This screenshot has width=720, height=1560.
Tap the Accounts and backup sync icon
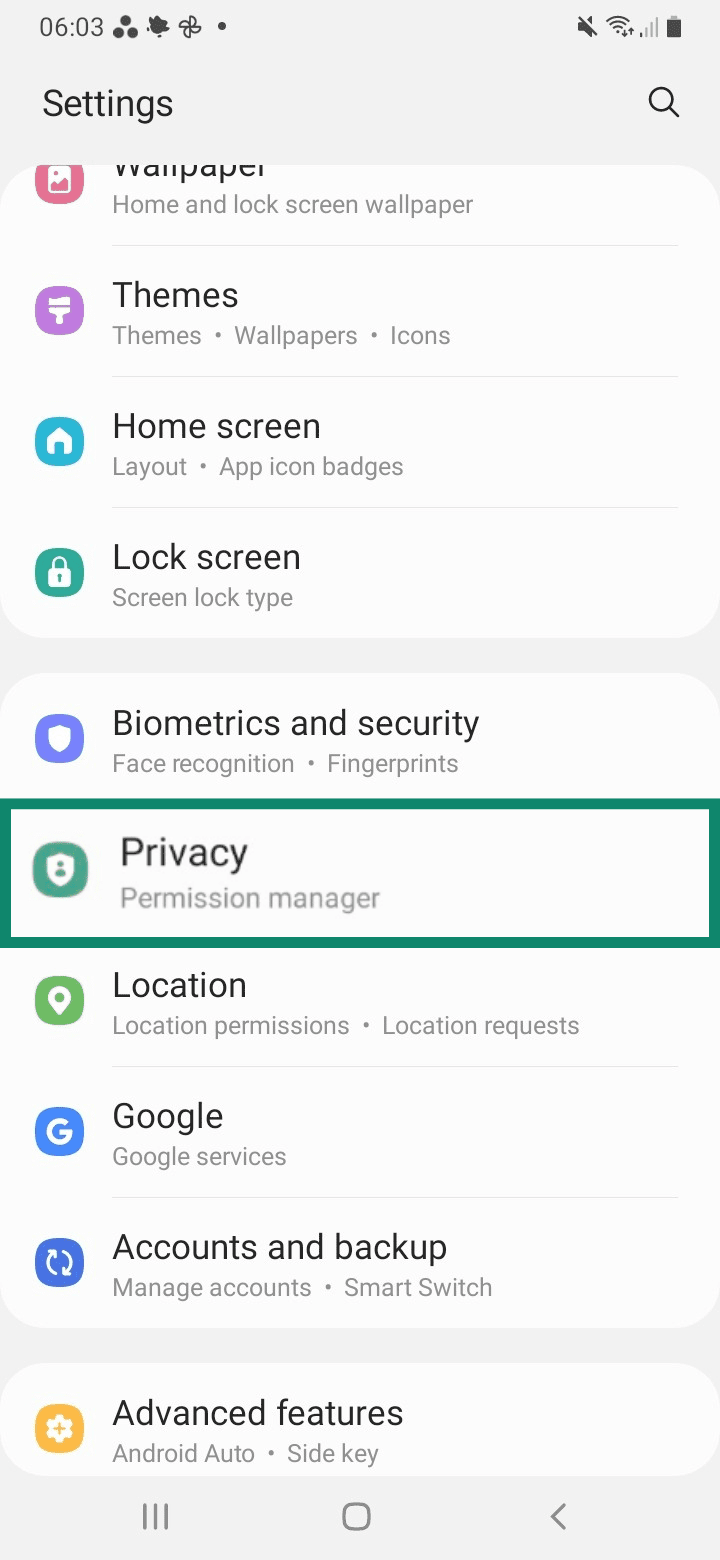tap(59, 1262)
